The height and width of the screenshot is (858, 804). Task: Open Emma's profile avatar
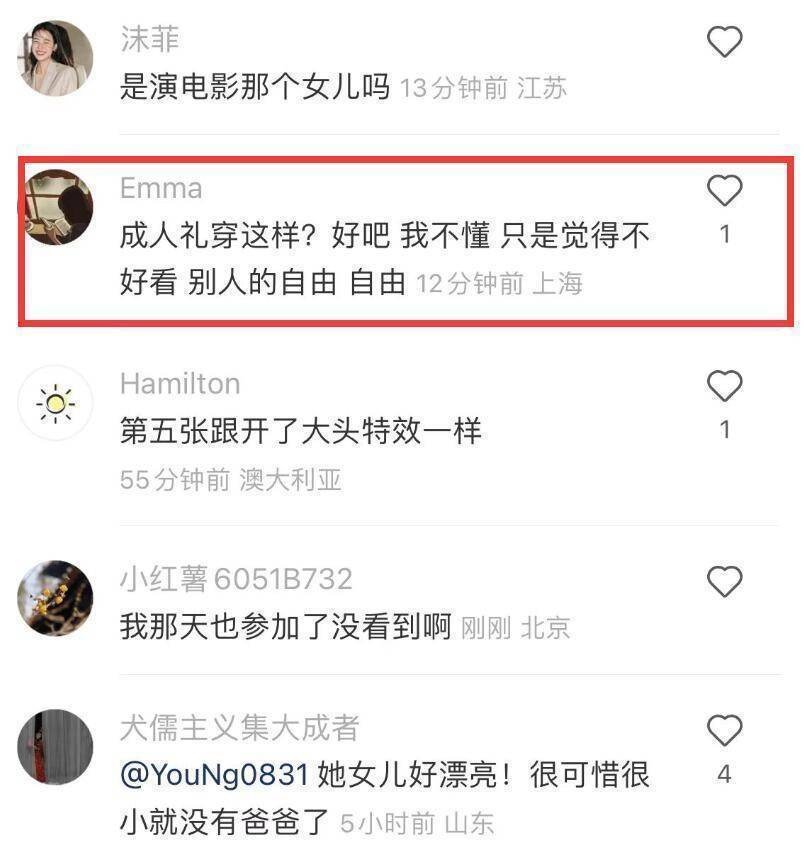click(x=55, y=206)
